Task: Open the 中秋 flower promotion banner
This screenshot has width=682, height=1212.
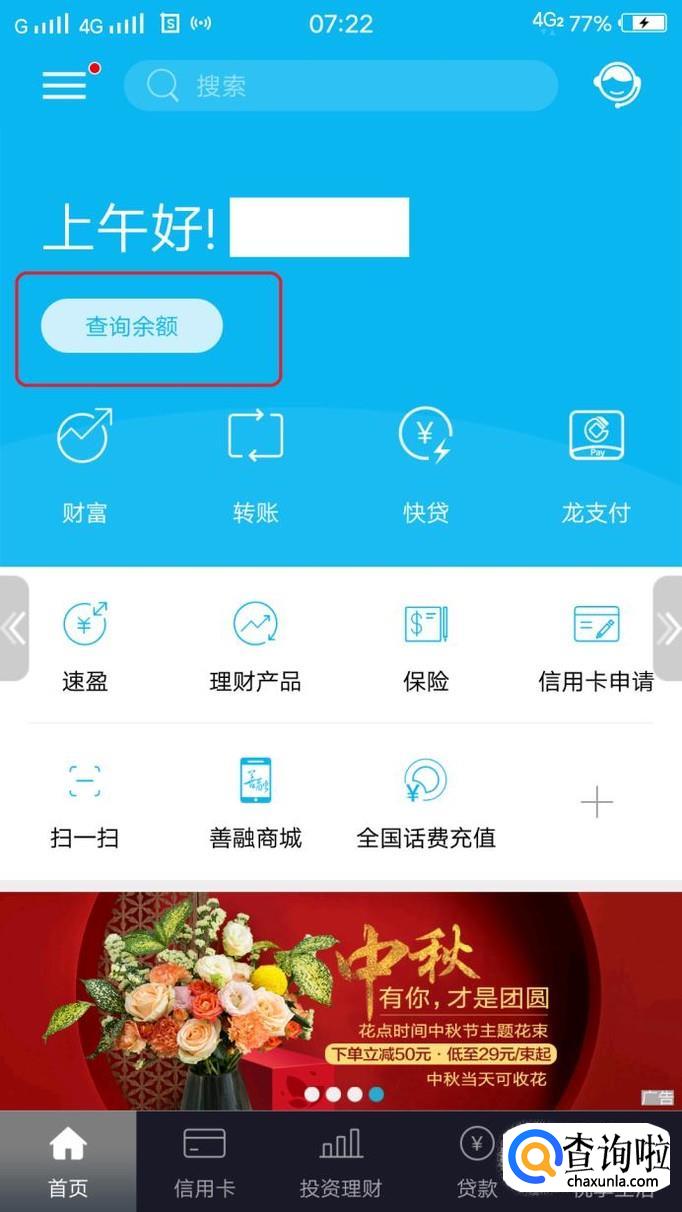Action: [340, 1000]
